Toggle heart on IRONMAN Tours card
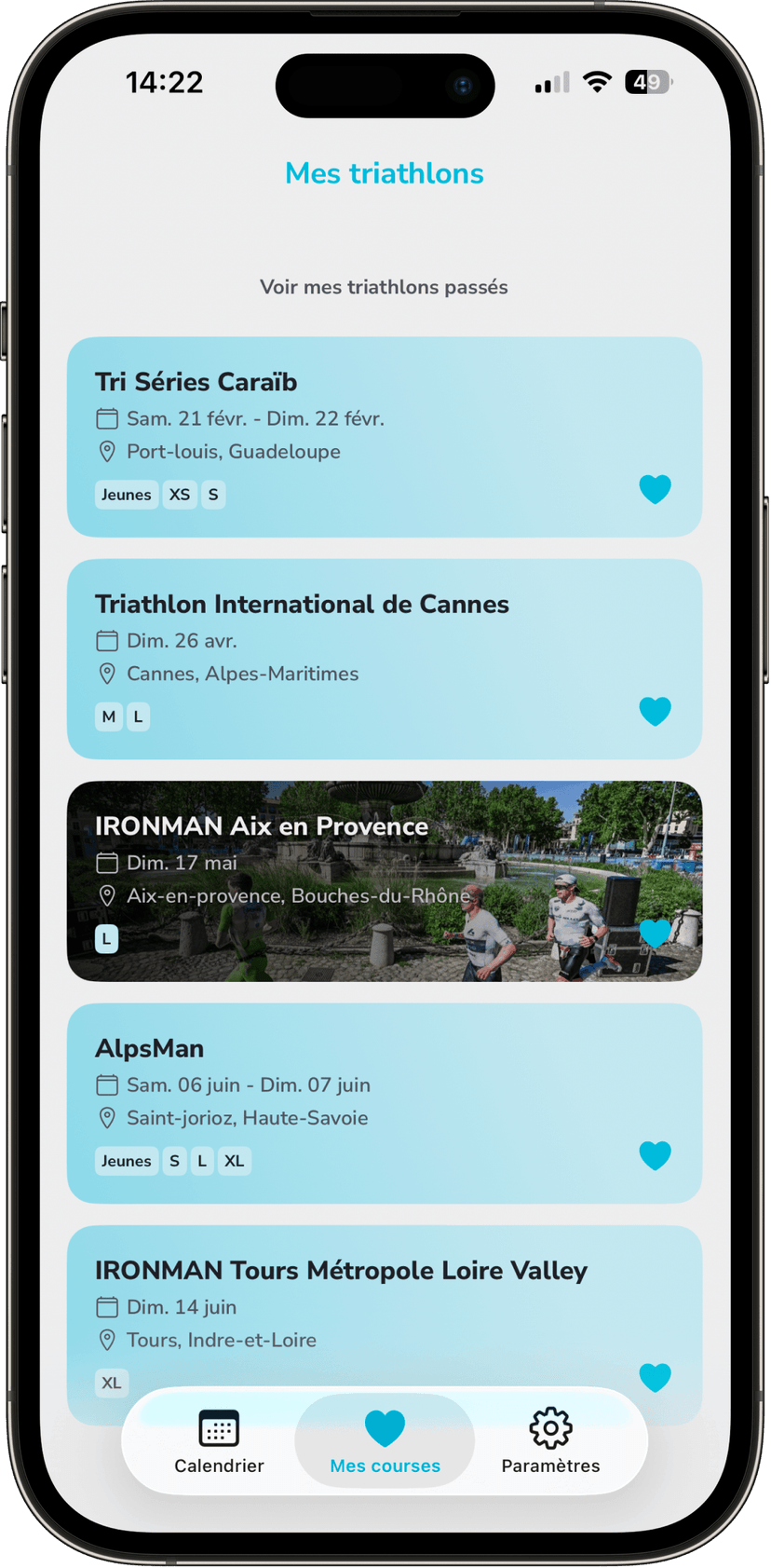 [x=655, y=1377]
